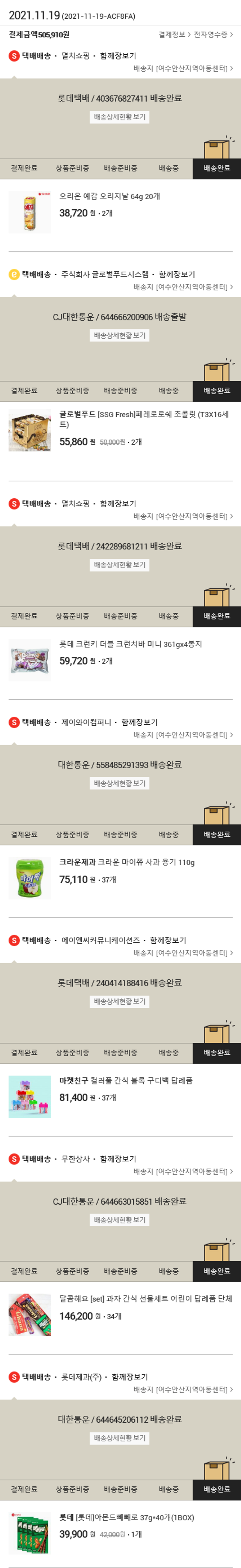Image resolution: width=241 pixels, height=1568 pixels.
Task: Open product 롯데 크런키 더블 크런치바 미니
Action: tap(130, 644)
